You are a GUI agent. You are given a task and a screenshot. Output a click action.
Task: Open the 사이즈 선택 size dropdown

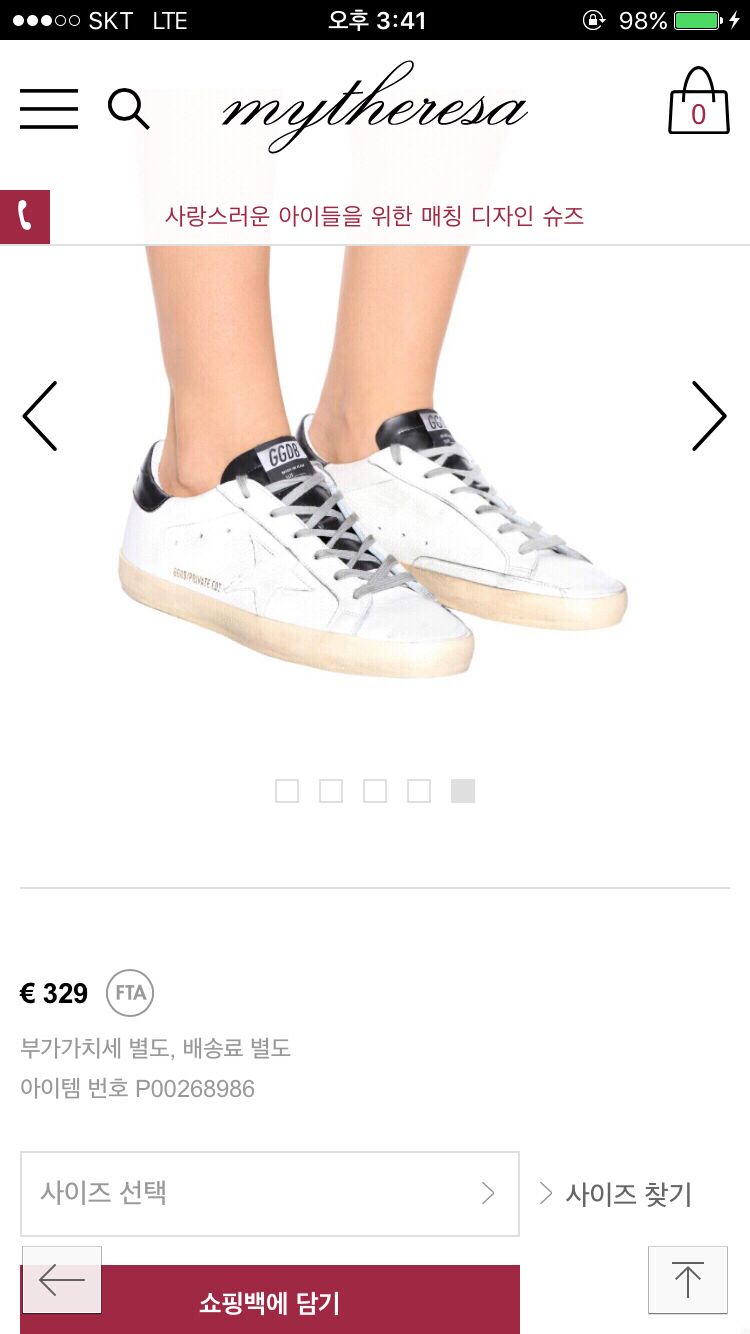pos(269,1193)
